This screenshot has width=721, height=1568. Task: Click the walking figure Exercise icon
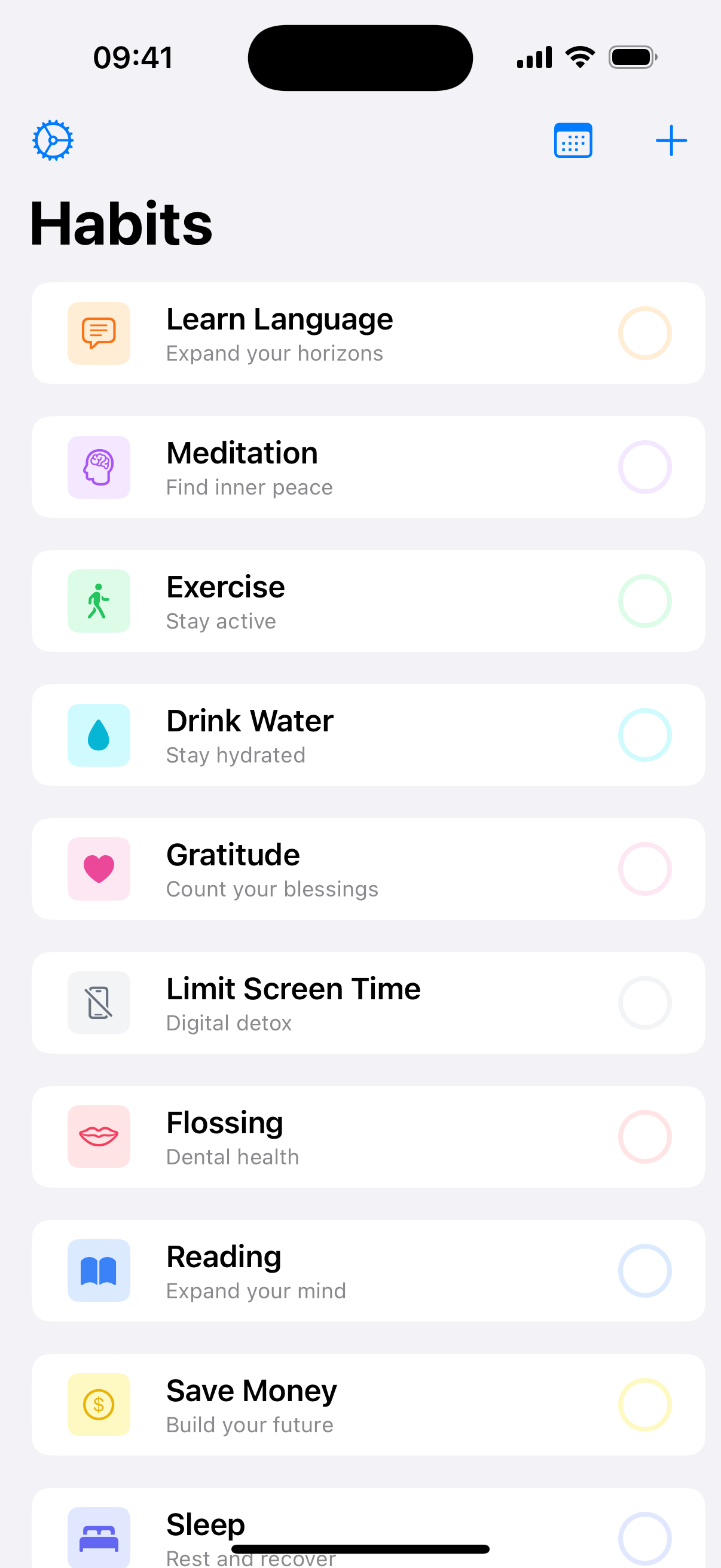click(99, 601)
